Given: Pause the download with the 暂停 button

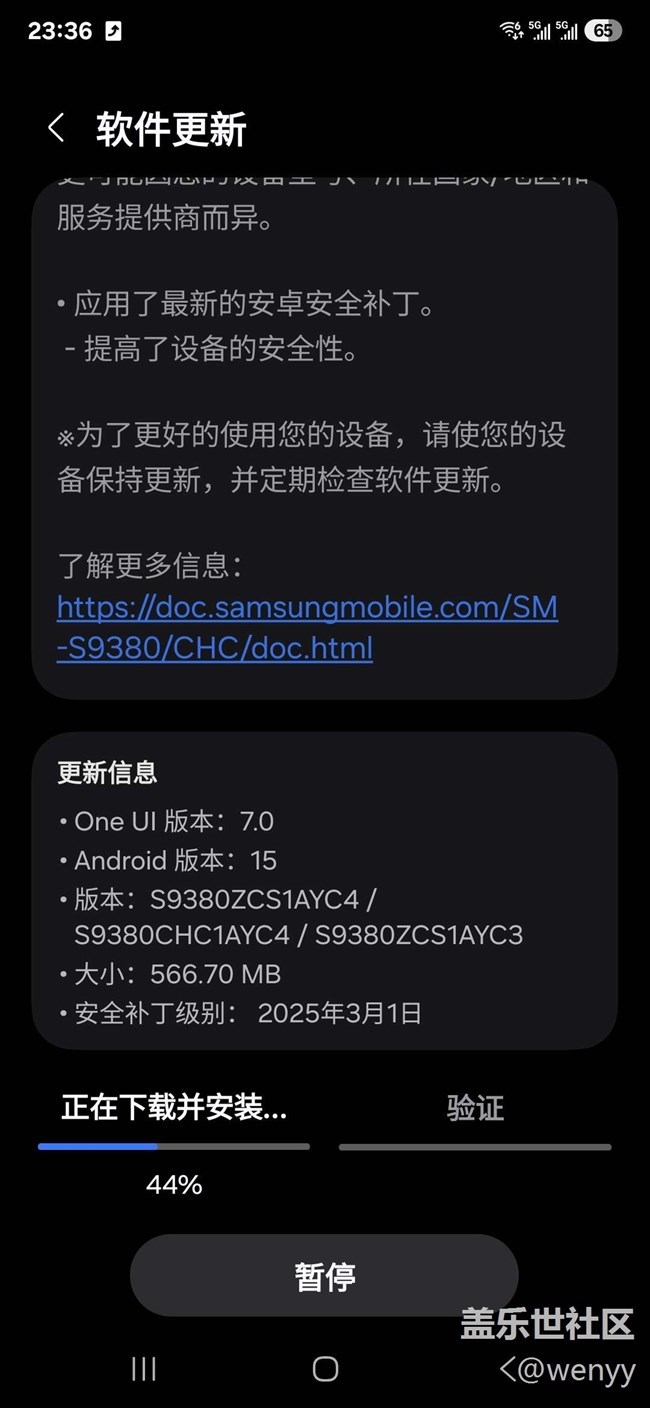Looking at the screenshot, I should pos(324,1276).
